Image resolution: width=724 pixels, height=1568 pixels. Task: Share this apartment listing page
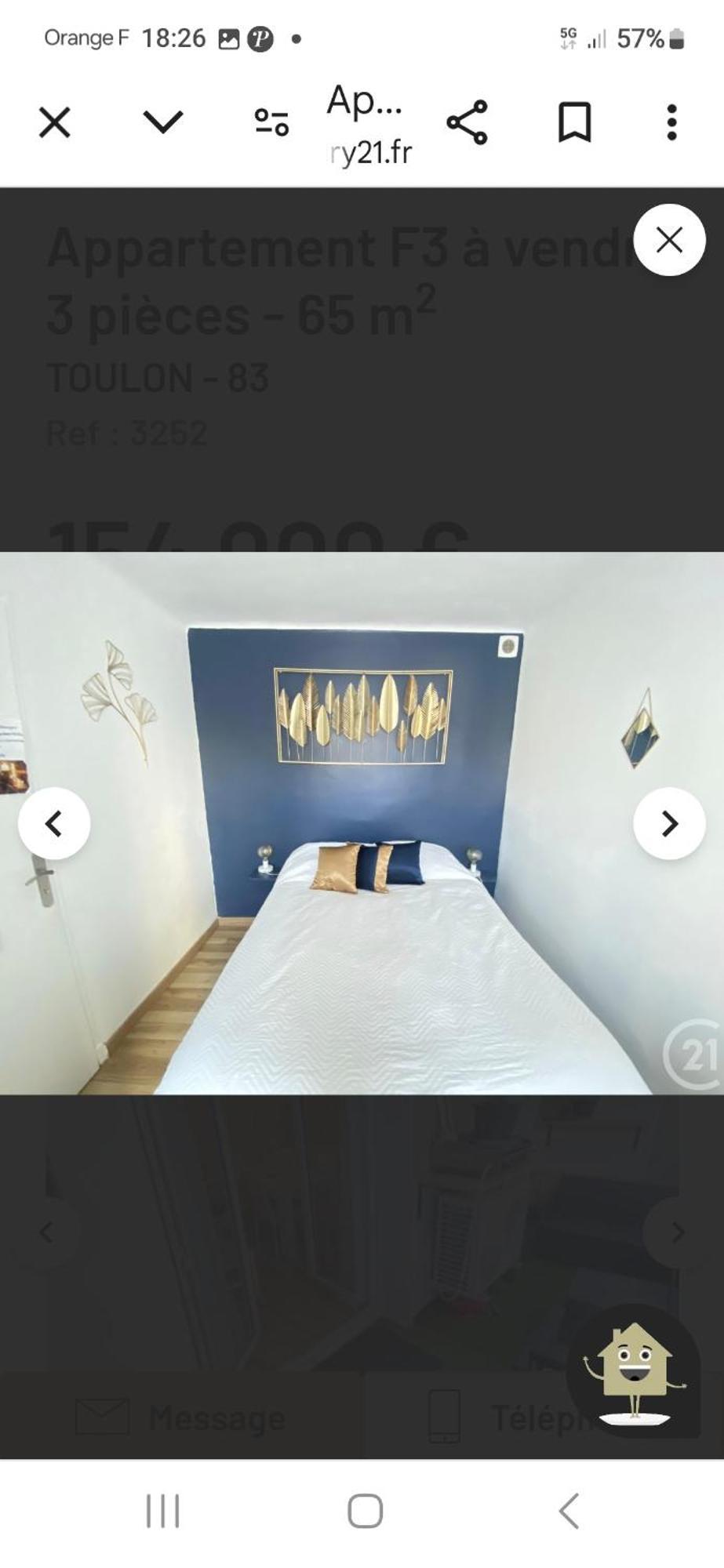(467, 122)
